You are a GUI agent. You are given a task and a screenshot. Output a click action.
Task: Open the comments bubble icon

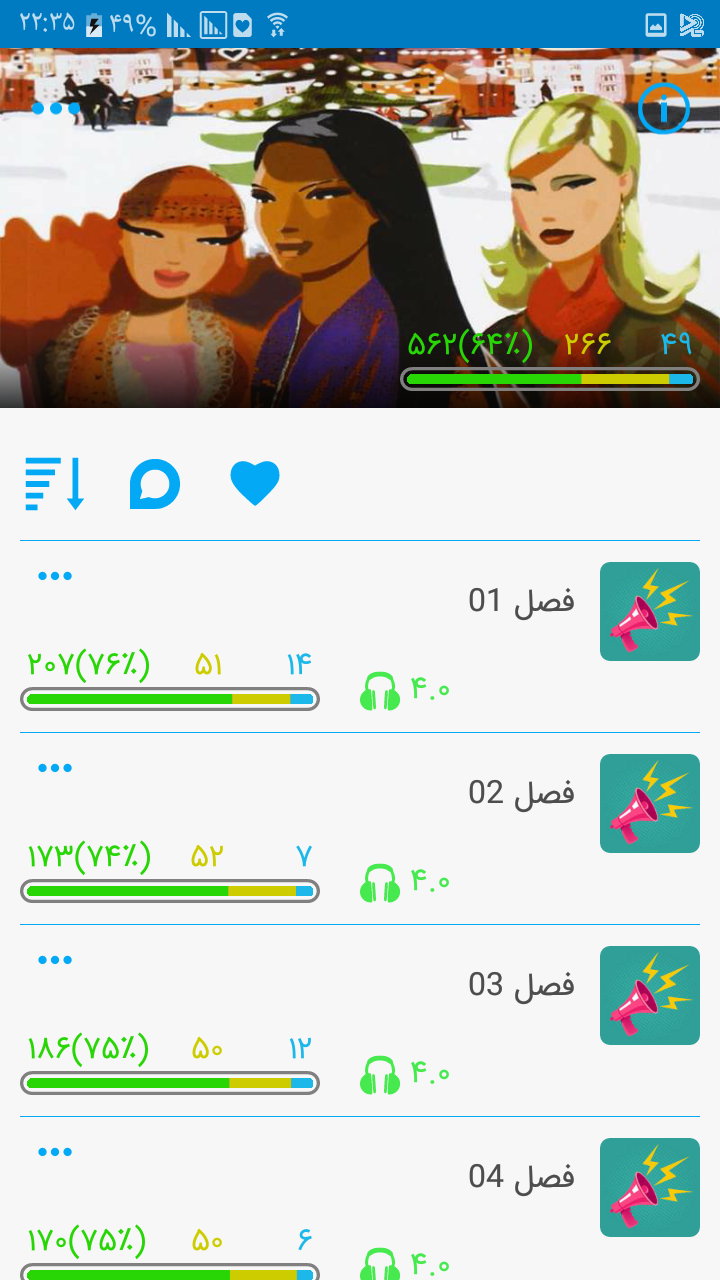pyautogui.click(x=155, y=485)
